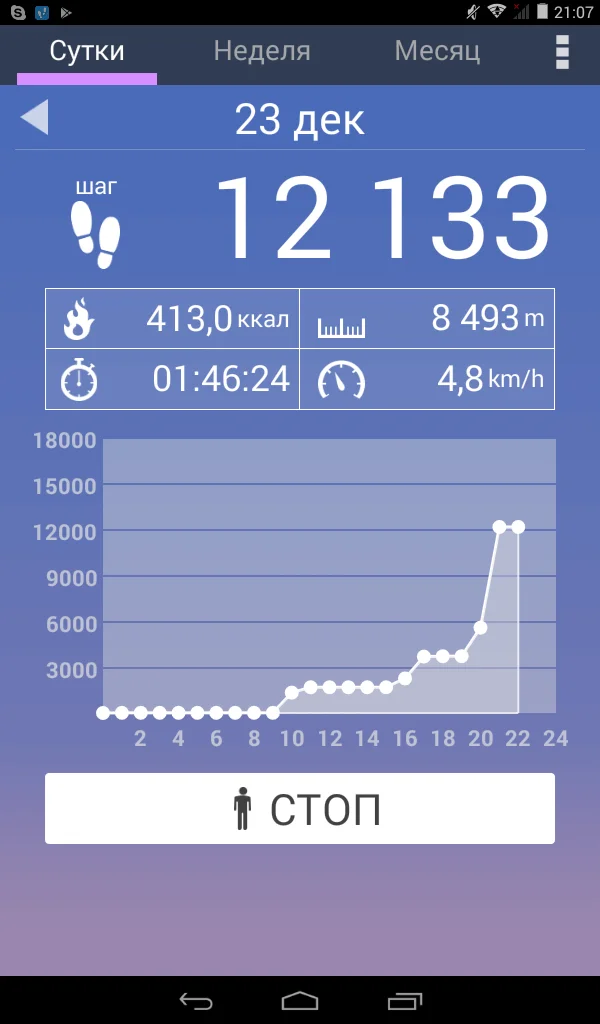600x1024 pixels.
Task: Switch to the Неделя tab
Action: (x=262, y=52)
